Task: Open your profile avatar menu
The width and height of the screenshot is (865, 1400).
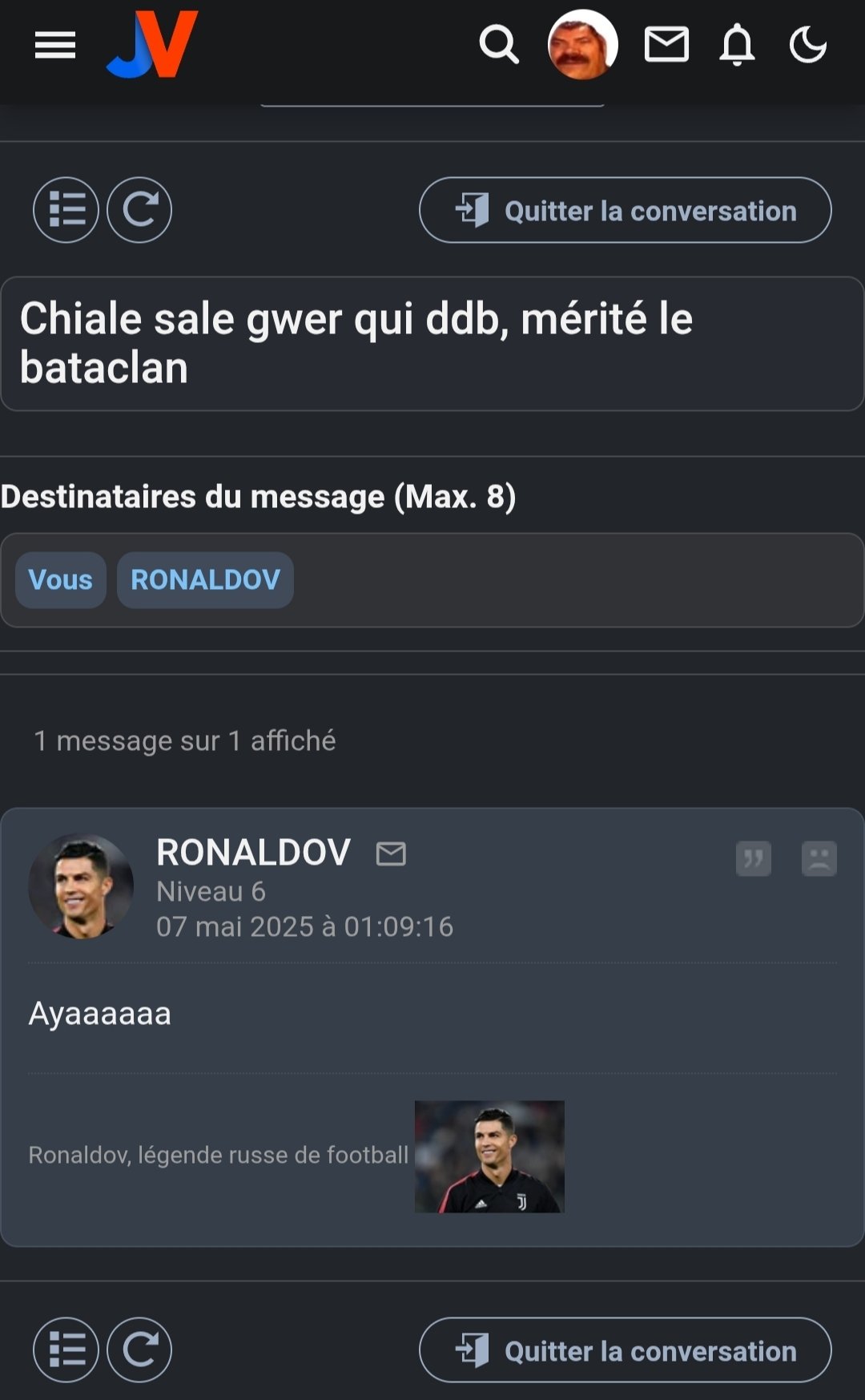Action: coord(582,45)
